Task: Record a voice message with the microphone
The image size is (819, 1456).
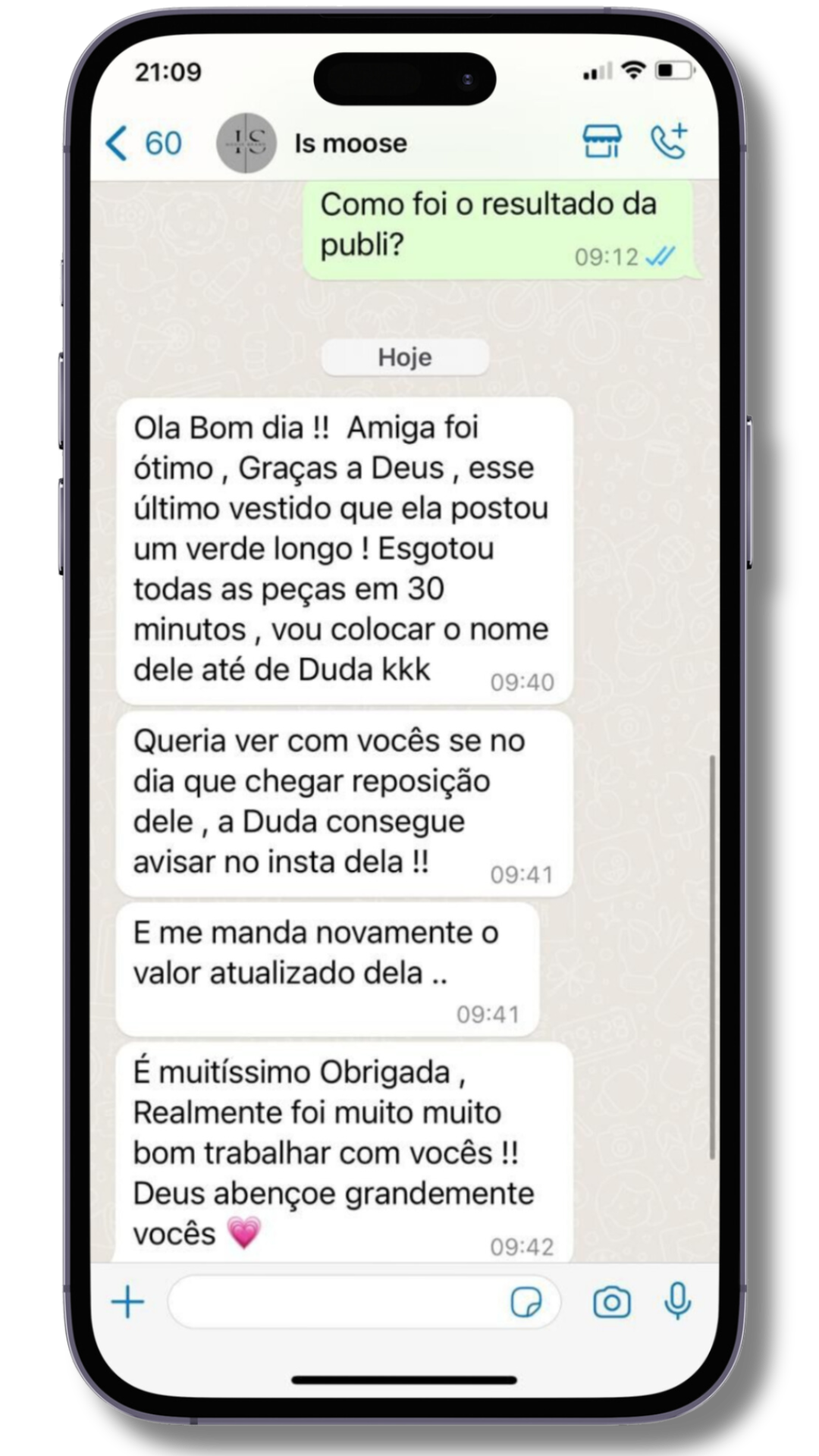Action: 677,1301
